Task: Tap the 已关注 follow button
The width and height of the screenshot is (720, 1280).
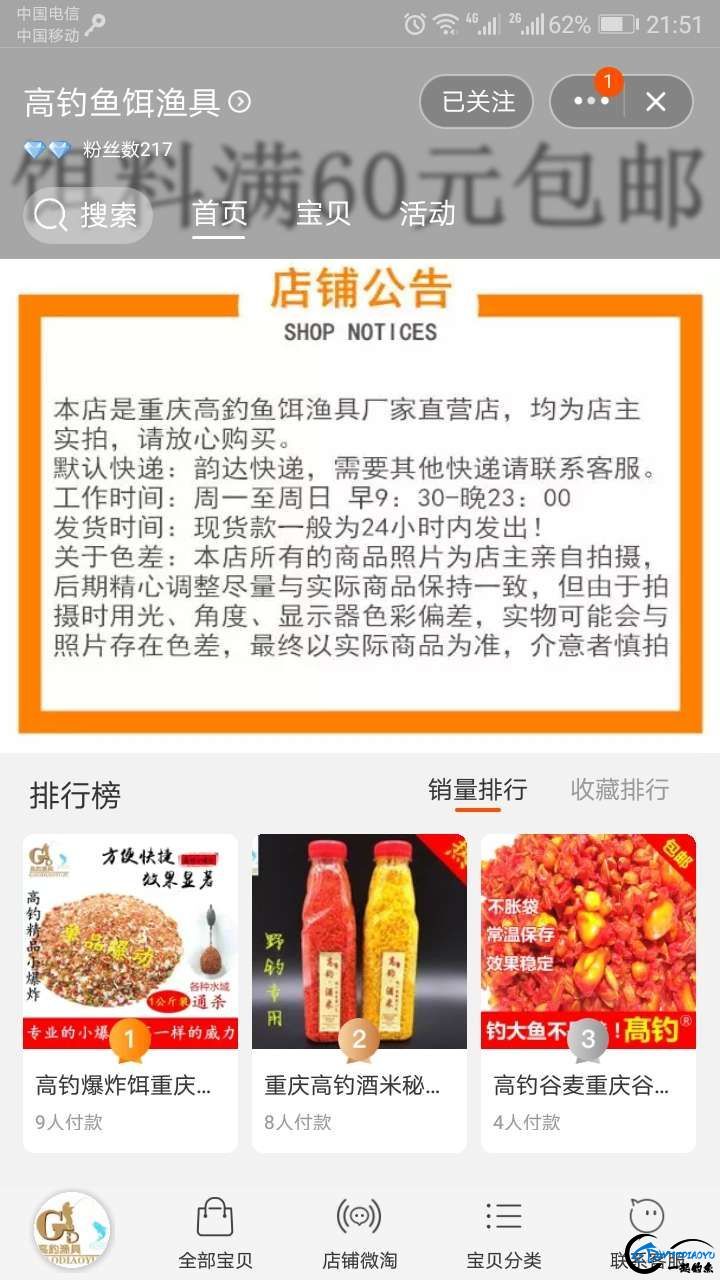Action: pos(477,102)
